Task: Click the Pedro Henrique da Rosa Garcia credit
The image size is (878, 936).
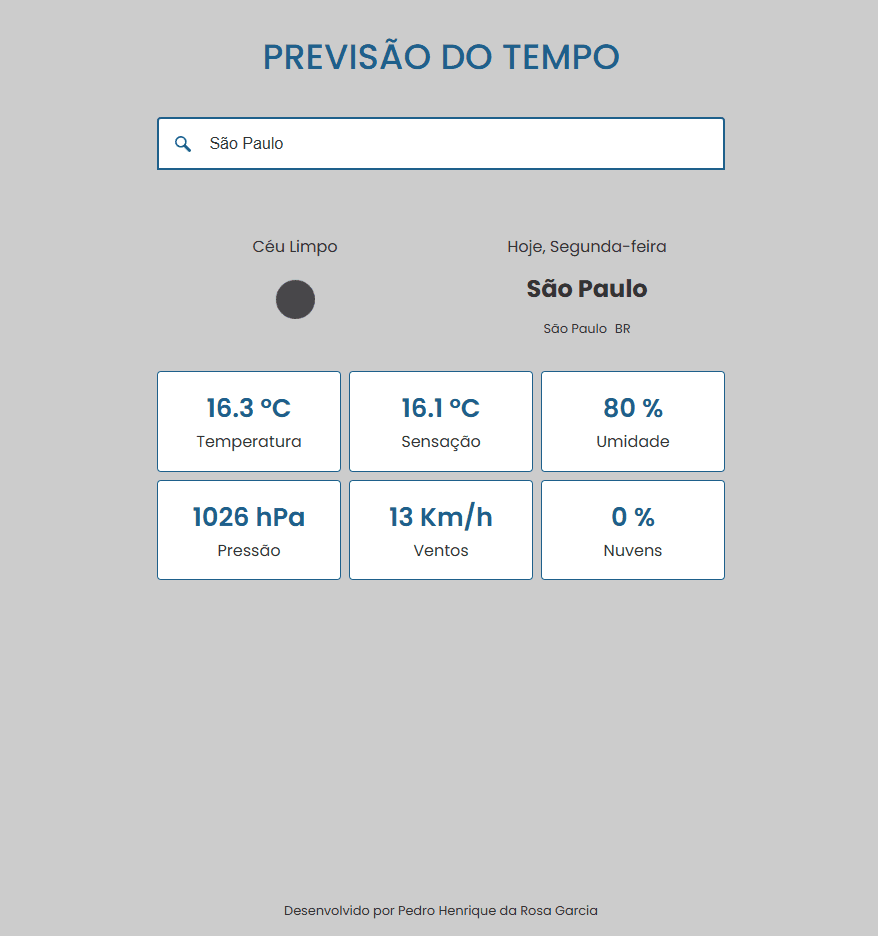Action: tap(440, 910)
